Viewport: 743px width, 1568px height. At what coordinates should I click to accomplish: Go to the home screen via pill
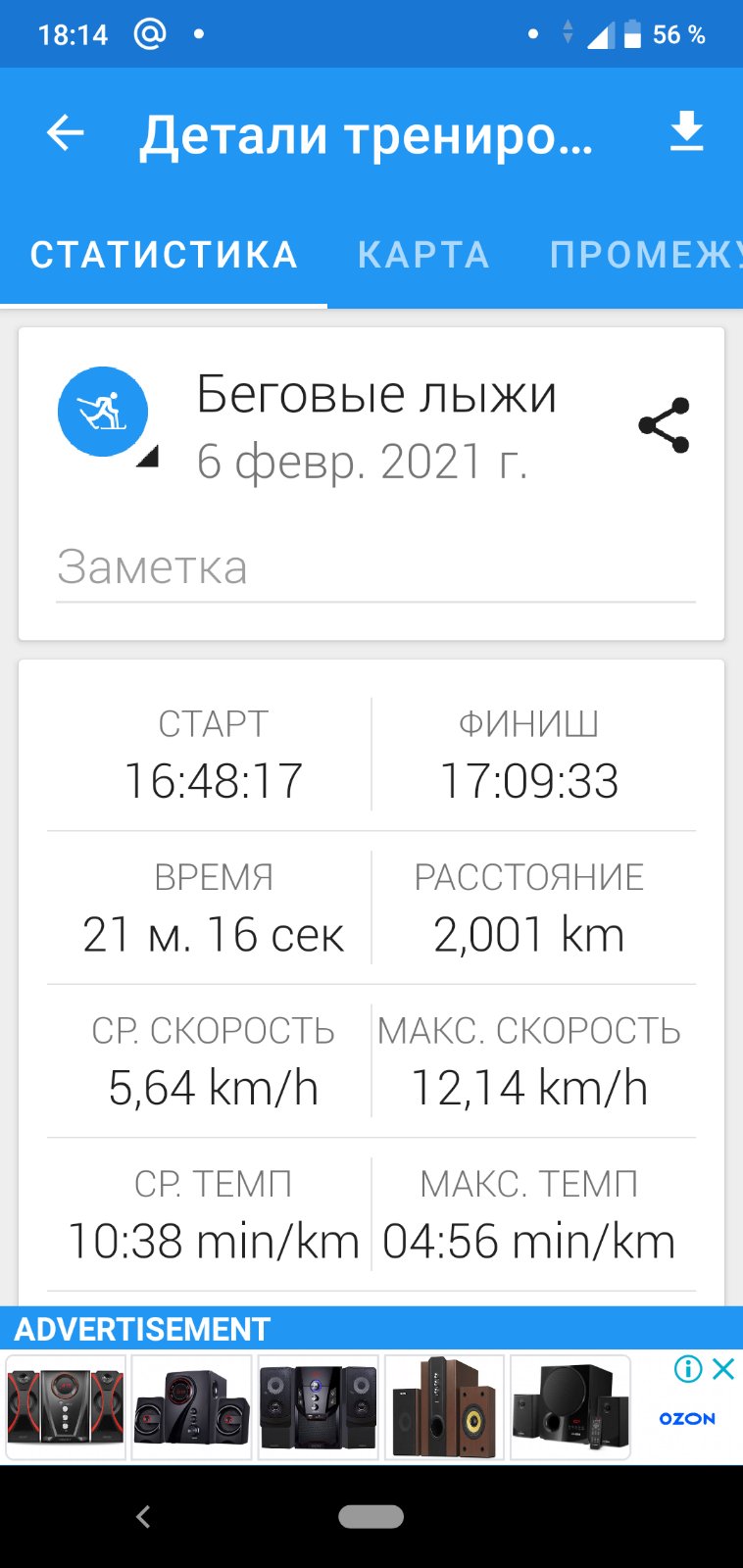[x=371, y=1517]
